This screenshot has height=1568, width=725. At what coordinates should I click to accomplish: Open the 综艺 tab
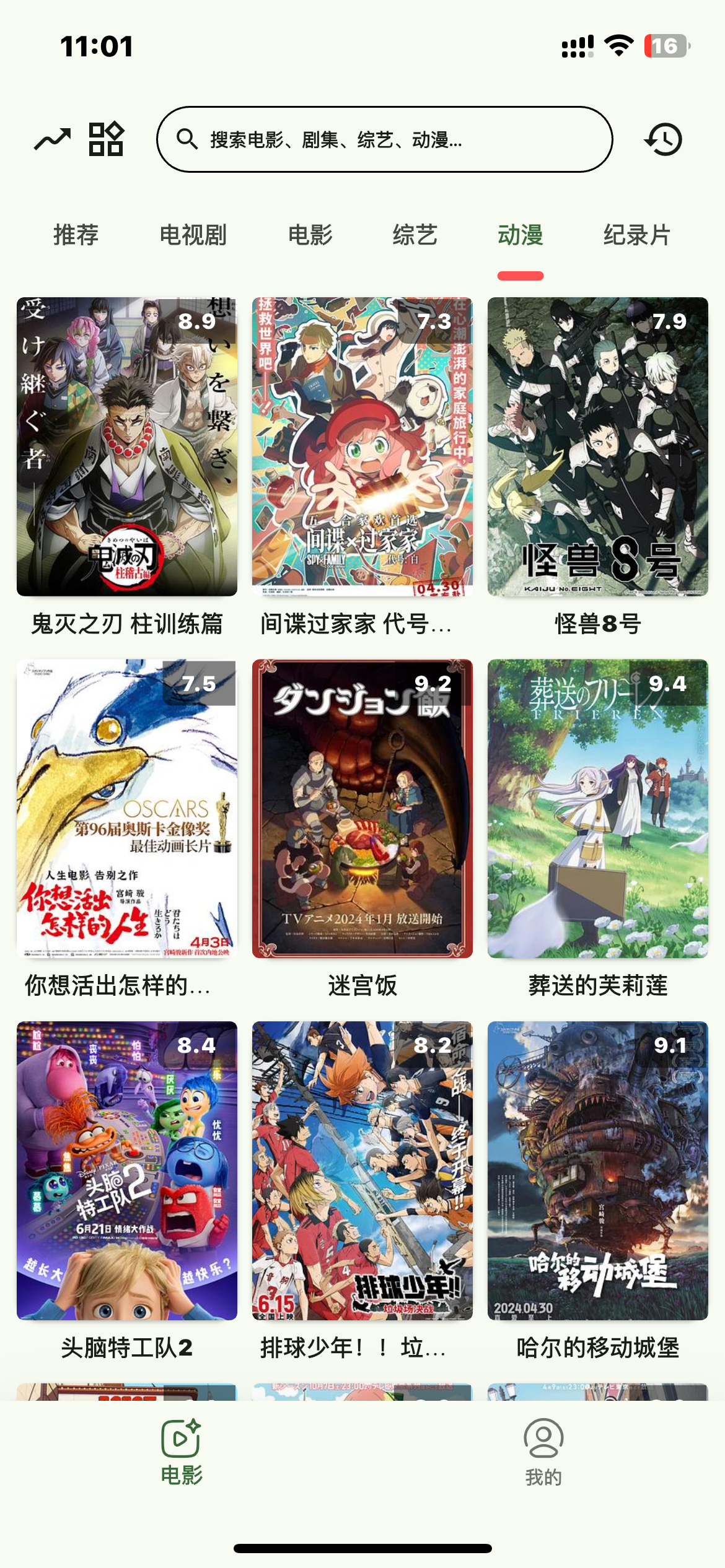(414, 235)
